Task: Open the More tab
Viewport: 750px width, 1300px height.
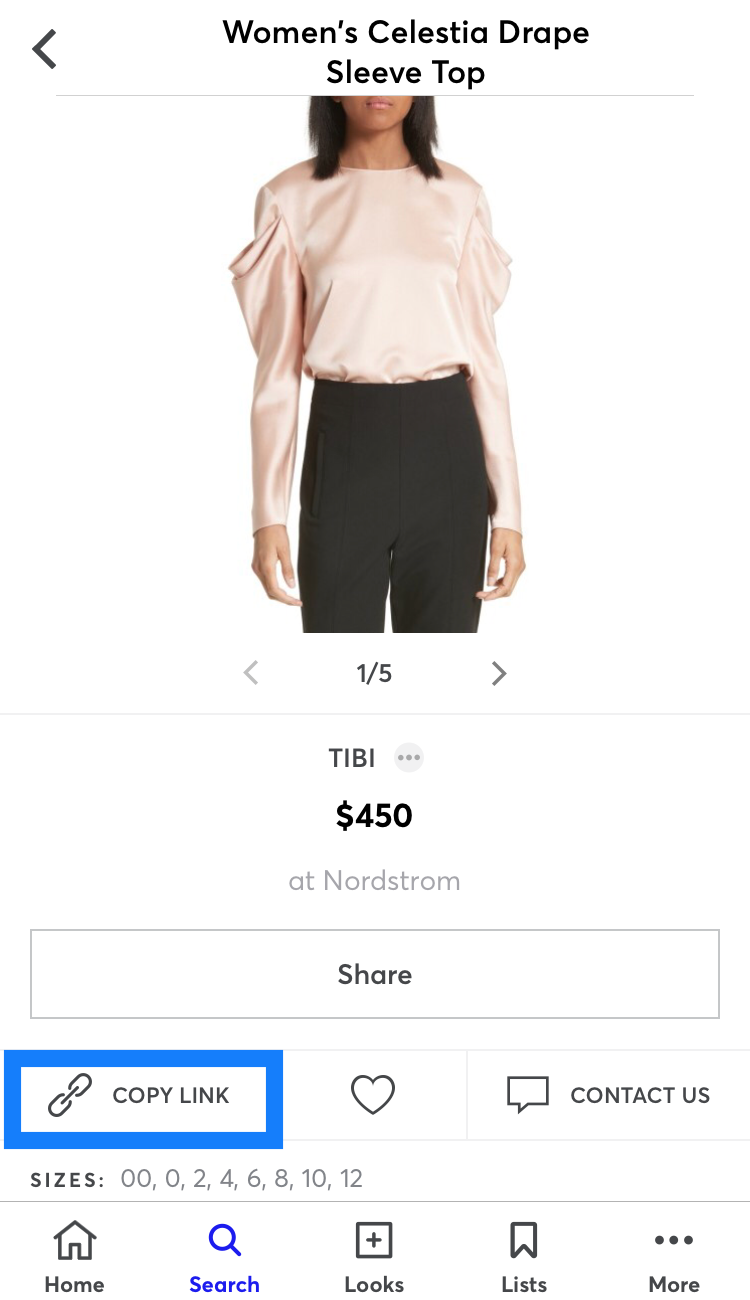Action: 674,1257
